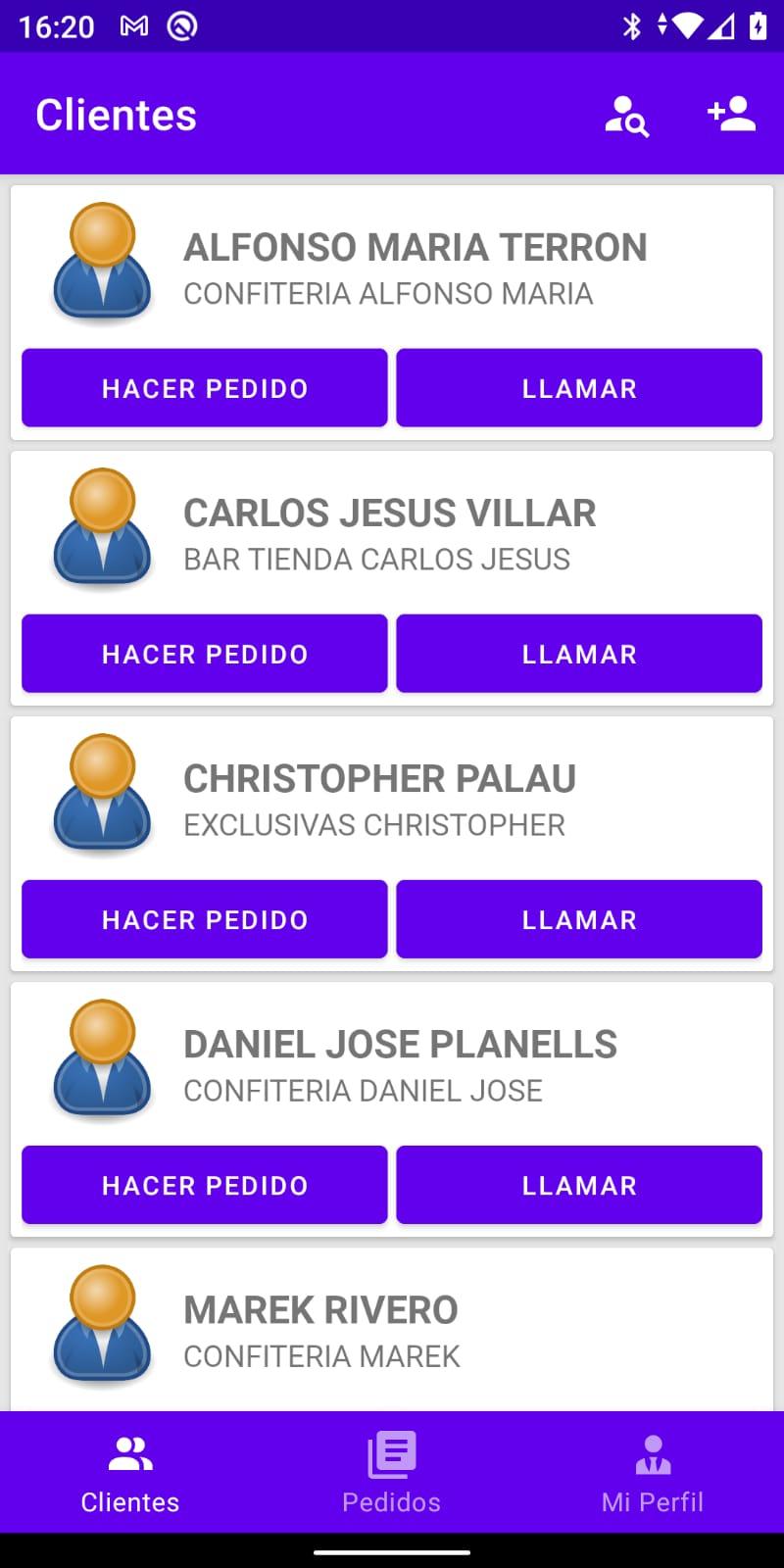Open the Marek Rivero client card

click(x=392, y=1330)
